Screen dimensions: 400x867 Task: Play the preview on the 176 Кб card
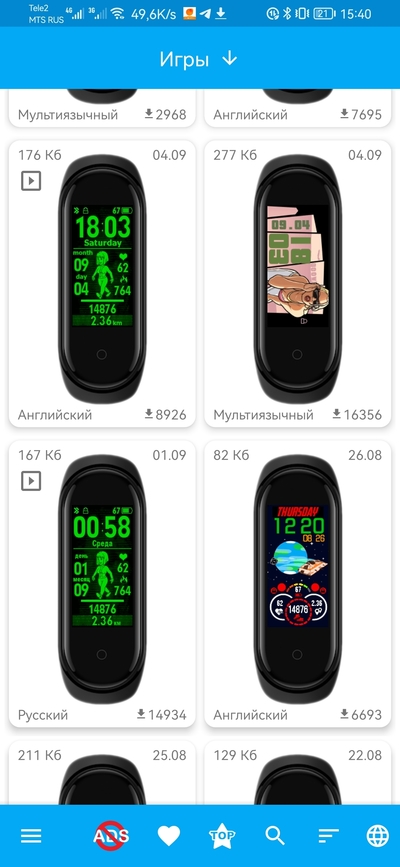click(x=31, y=181)
